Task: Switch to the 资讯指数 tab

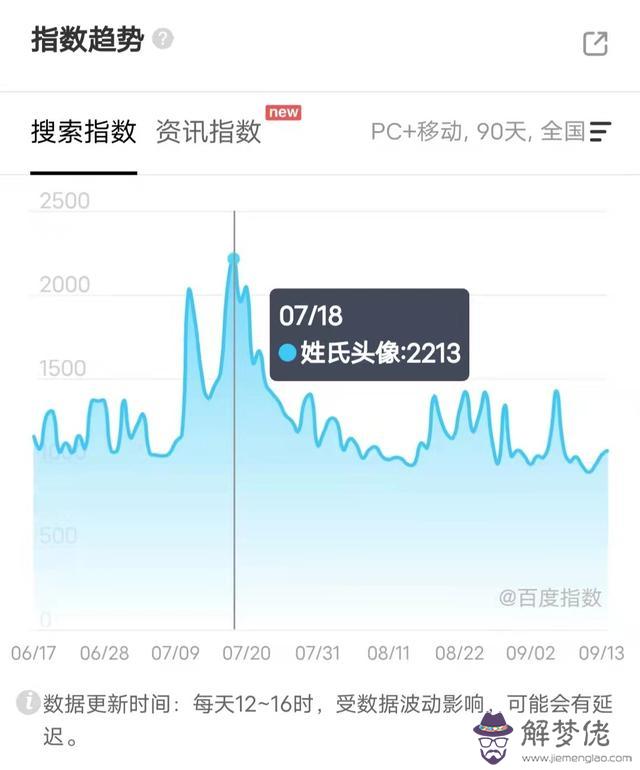Action: (x=208, y=133)
